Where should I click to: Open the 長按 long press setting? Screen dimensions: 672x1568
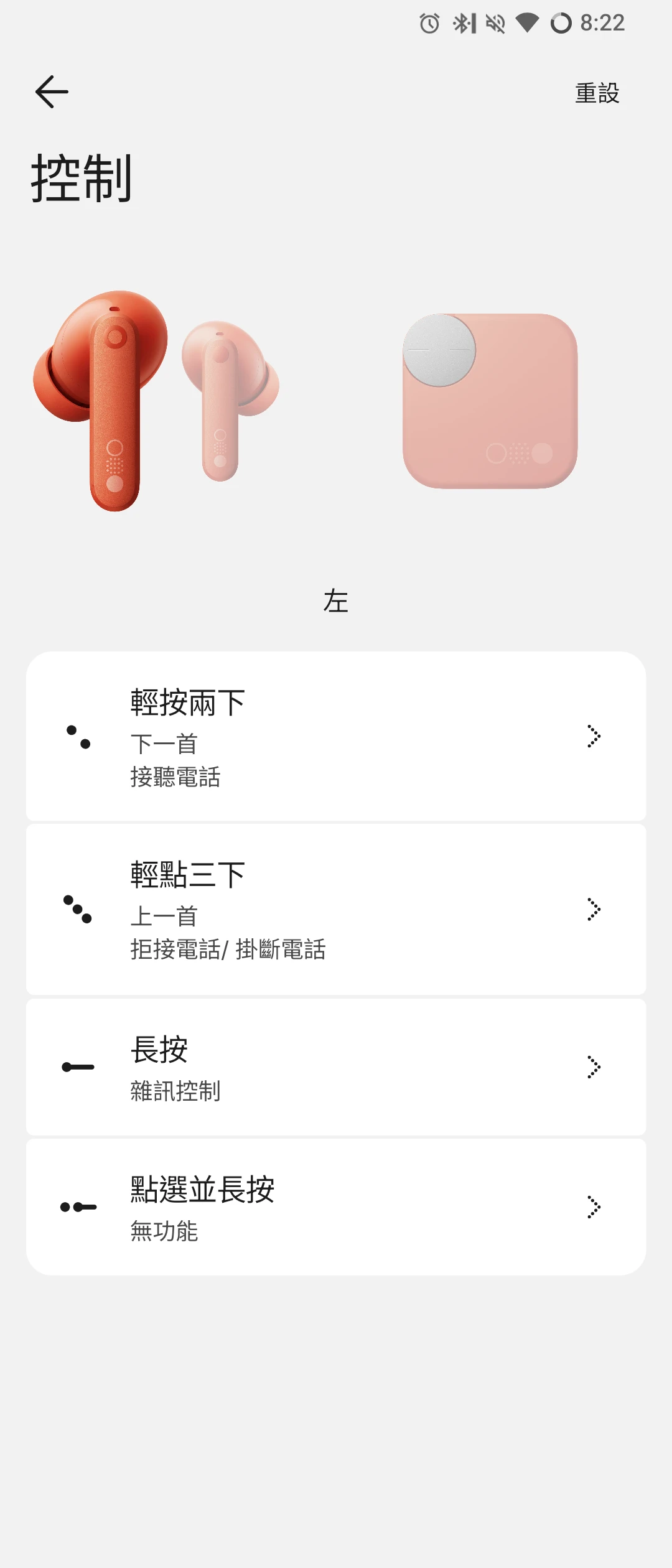[x=336, y=1067]
